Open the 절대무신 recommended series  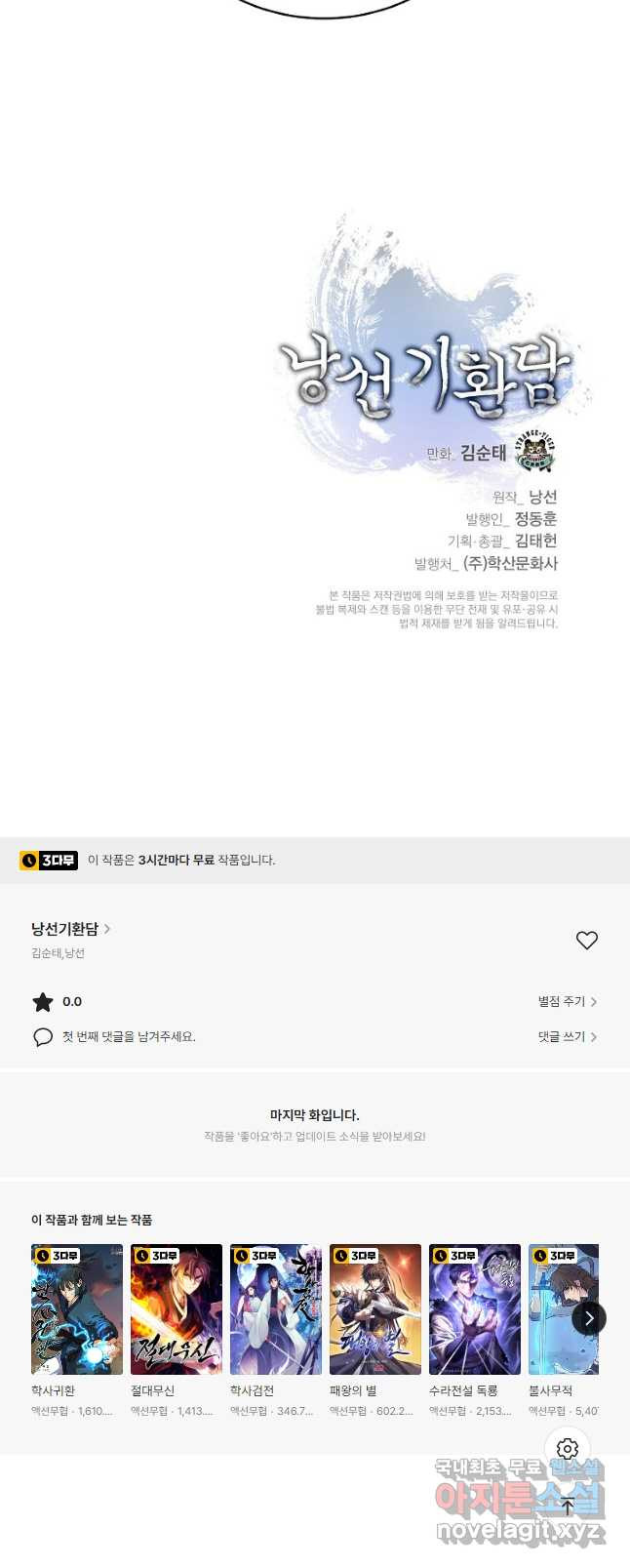(176, 1309)
